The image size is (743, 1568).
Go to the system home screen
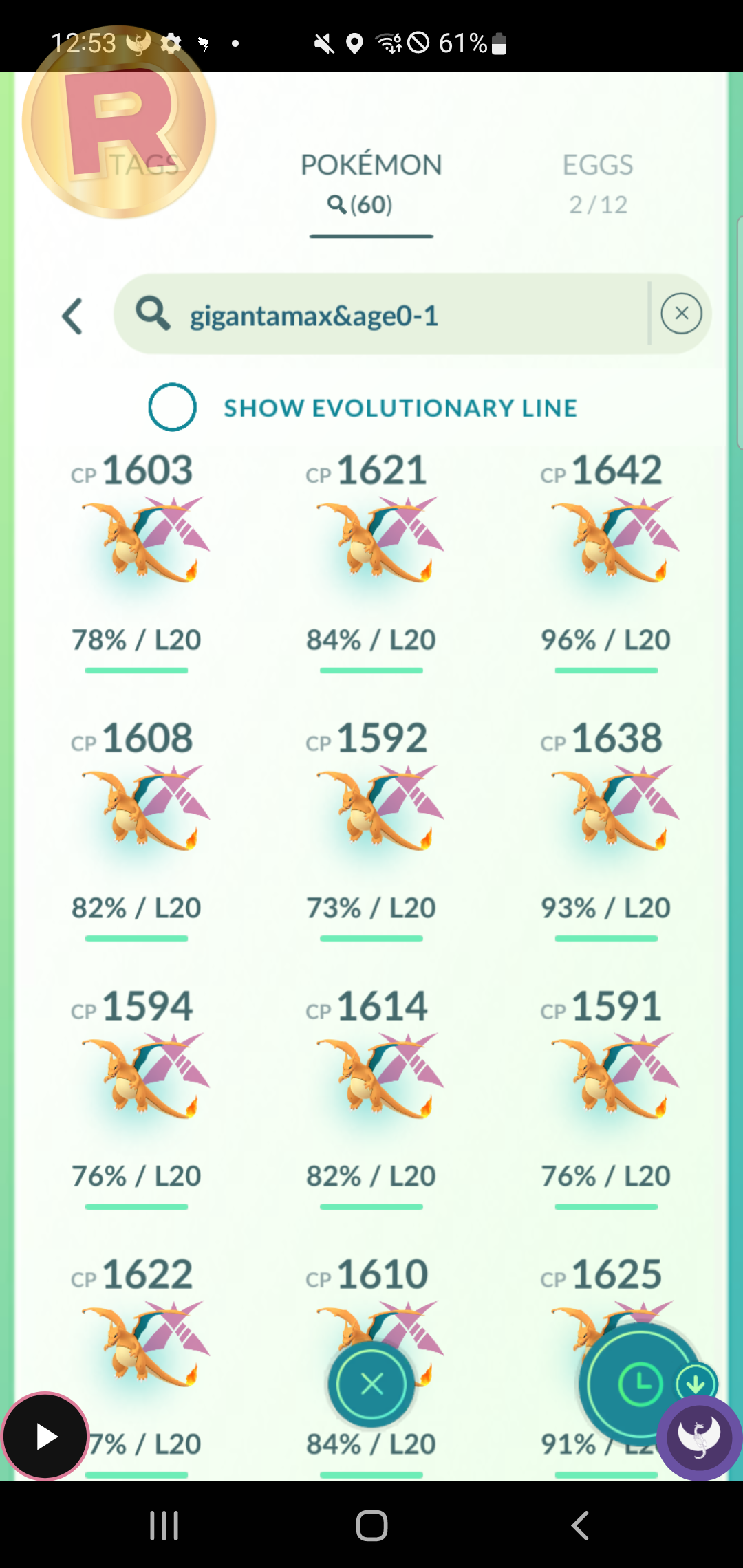coord(371,1525)
